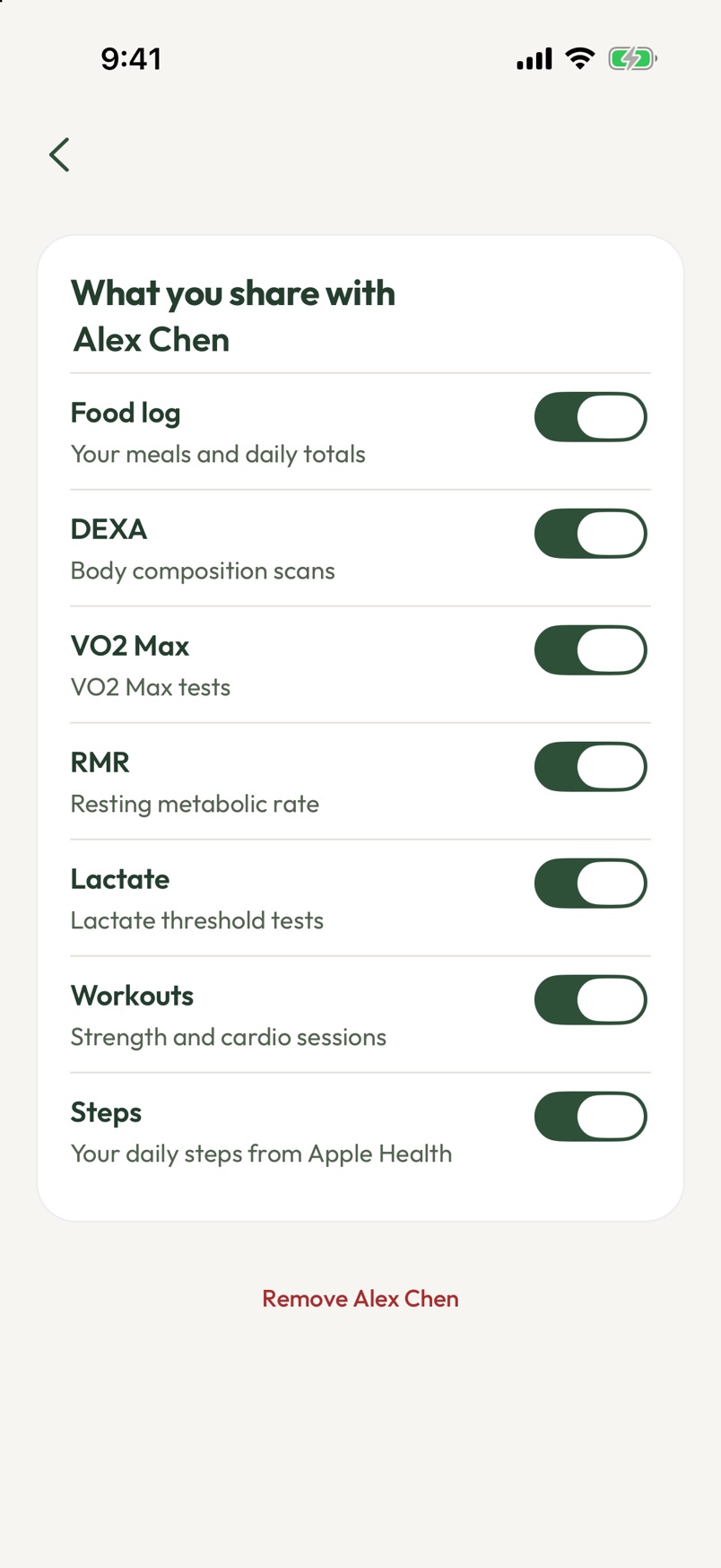The image size is (721, 1568).
Task: Tap Remove Alex Chen
Action: [360, 1298]
